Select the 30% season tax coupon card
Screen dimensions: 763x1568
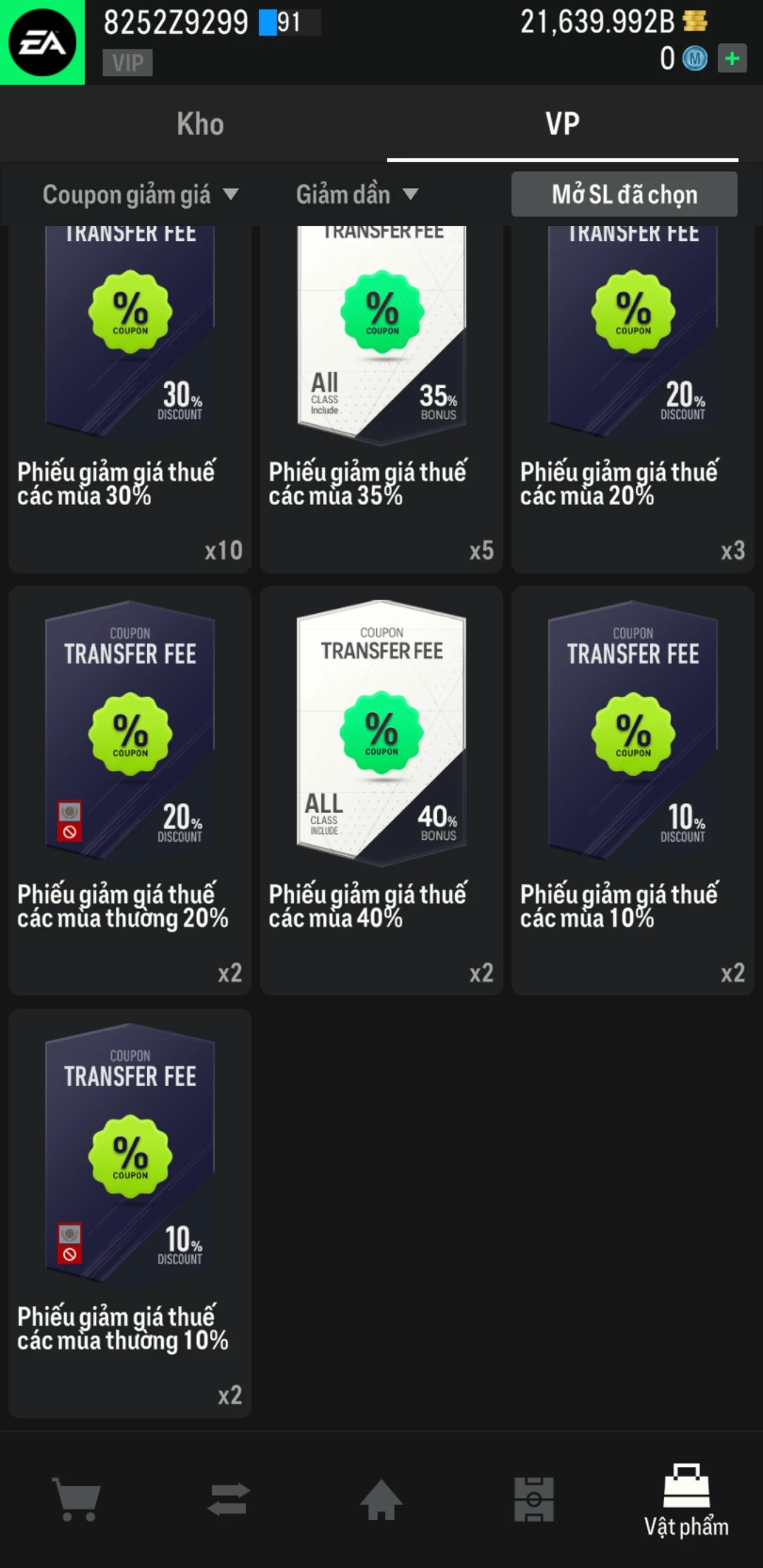tap(130, 399)
